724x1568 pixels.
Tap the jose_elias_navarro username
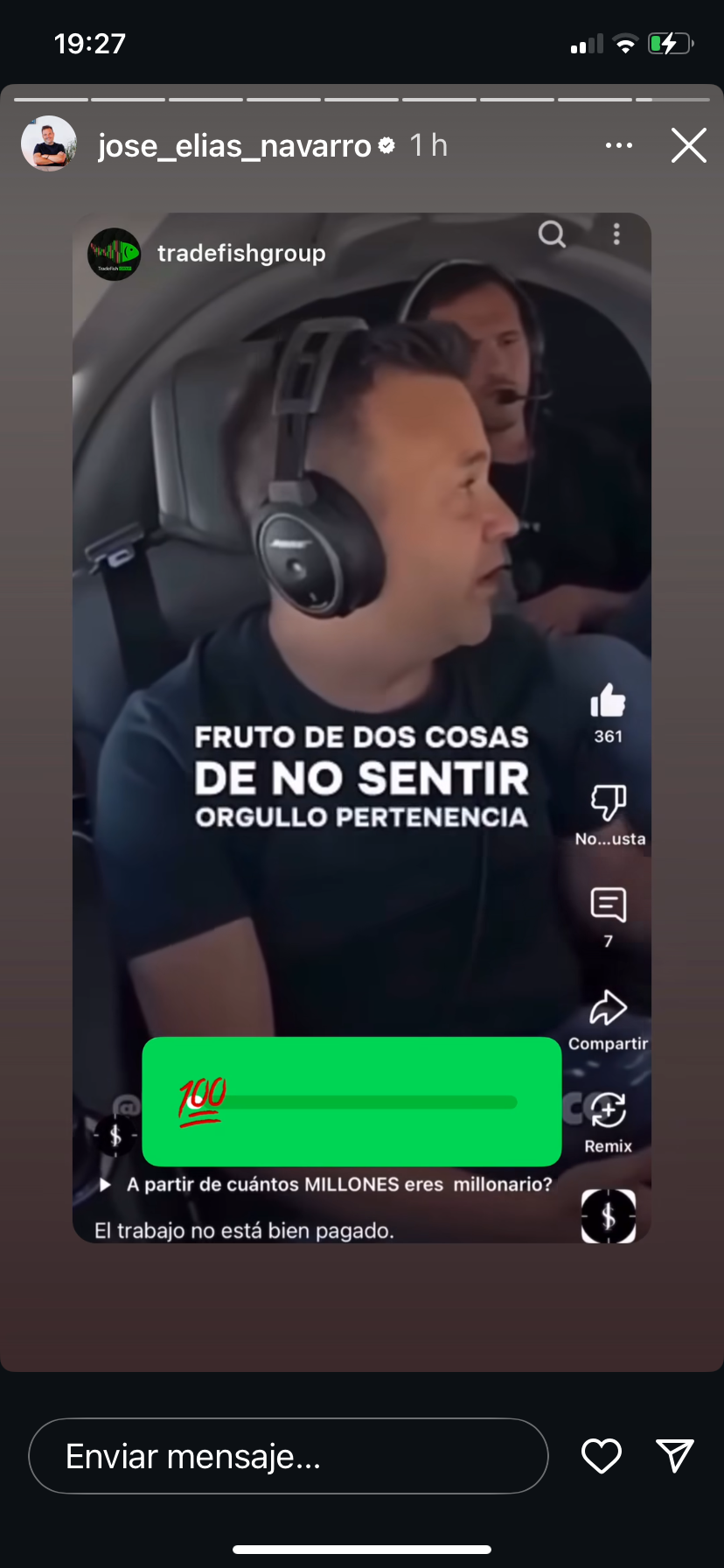234,145
